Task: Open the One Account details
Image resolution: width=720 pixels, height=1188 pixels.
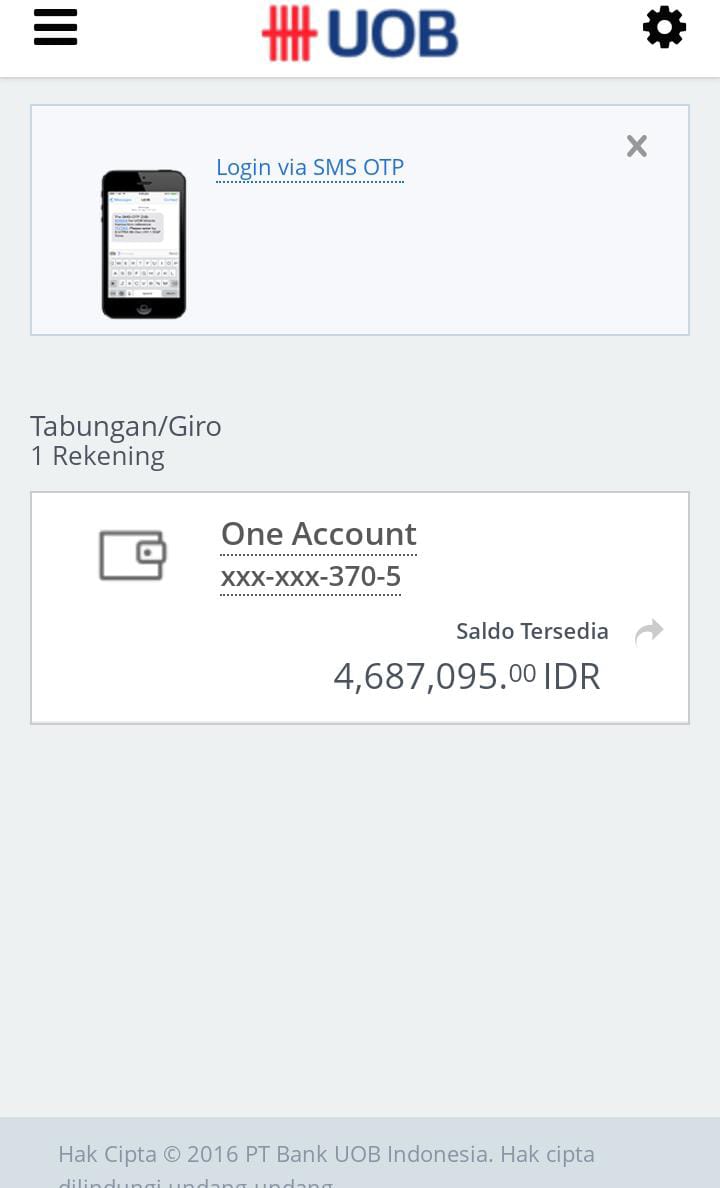Action: click(318, 534)
